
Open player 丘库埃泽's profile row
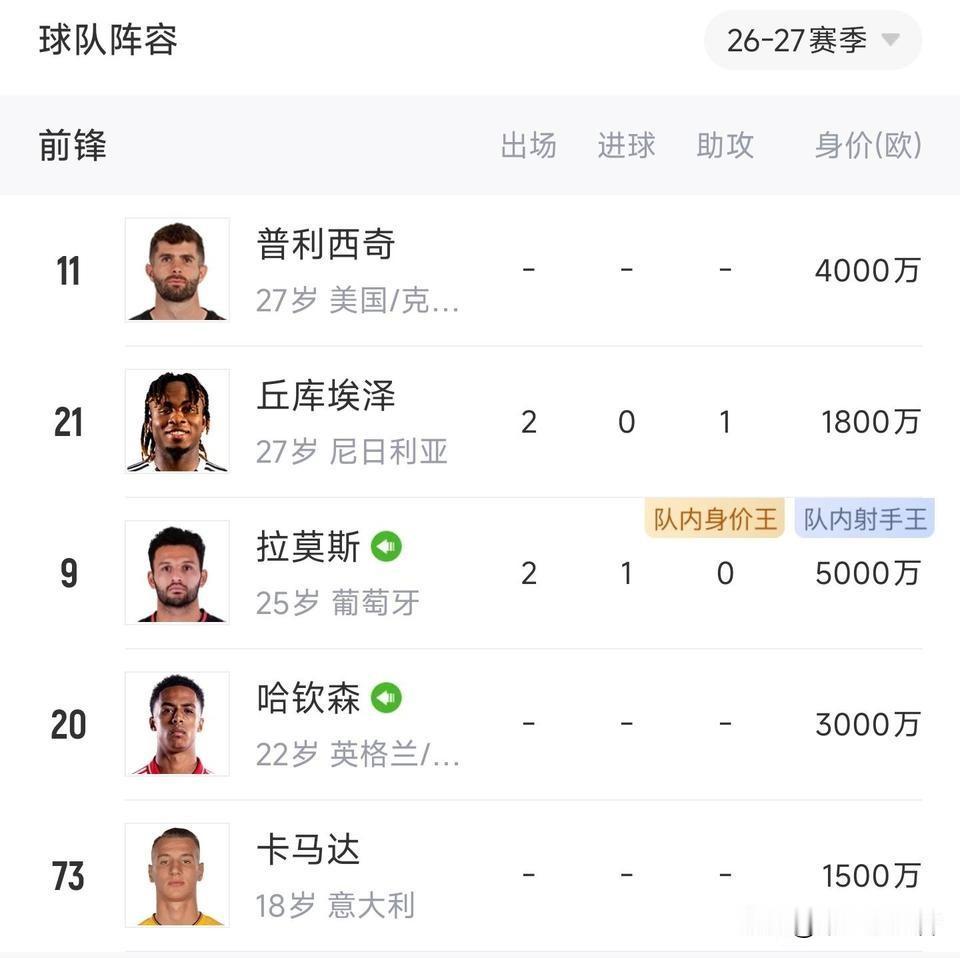480,422
